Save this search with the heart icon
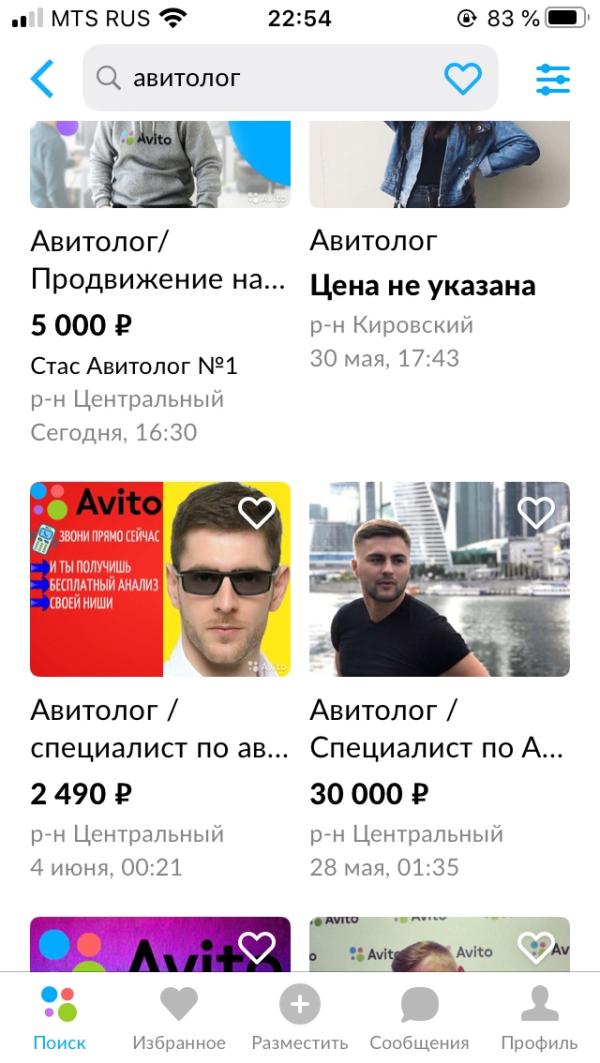 click(462, 78)
